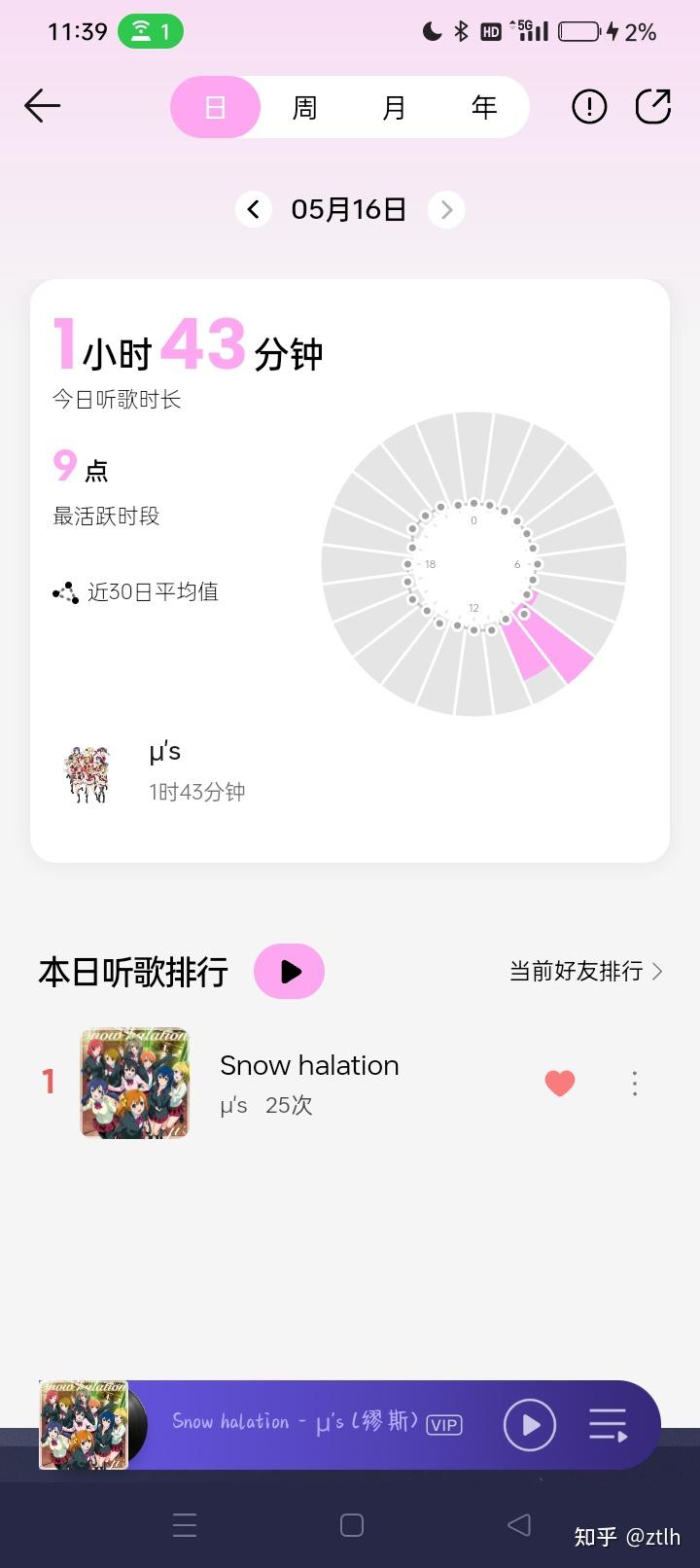Play all songs via the pink play button
700x1568 pixels.
[289, 971]
